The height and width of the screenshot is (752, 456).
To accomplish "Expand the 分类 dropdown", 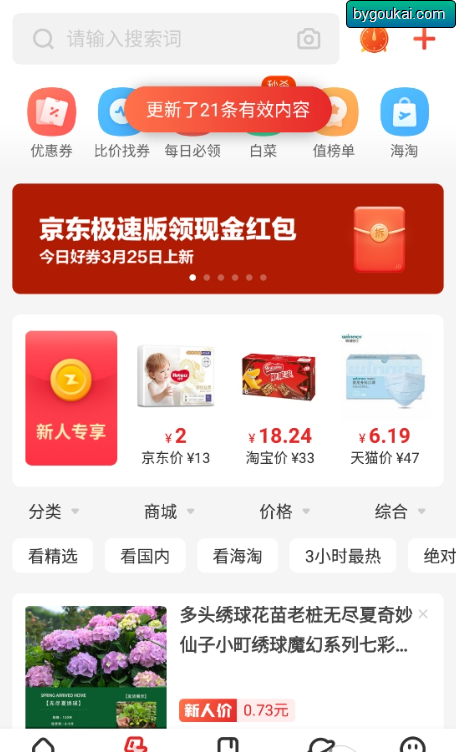I will [x=53, y=512].
